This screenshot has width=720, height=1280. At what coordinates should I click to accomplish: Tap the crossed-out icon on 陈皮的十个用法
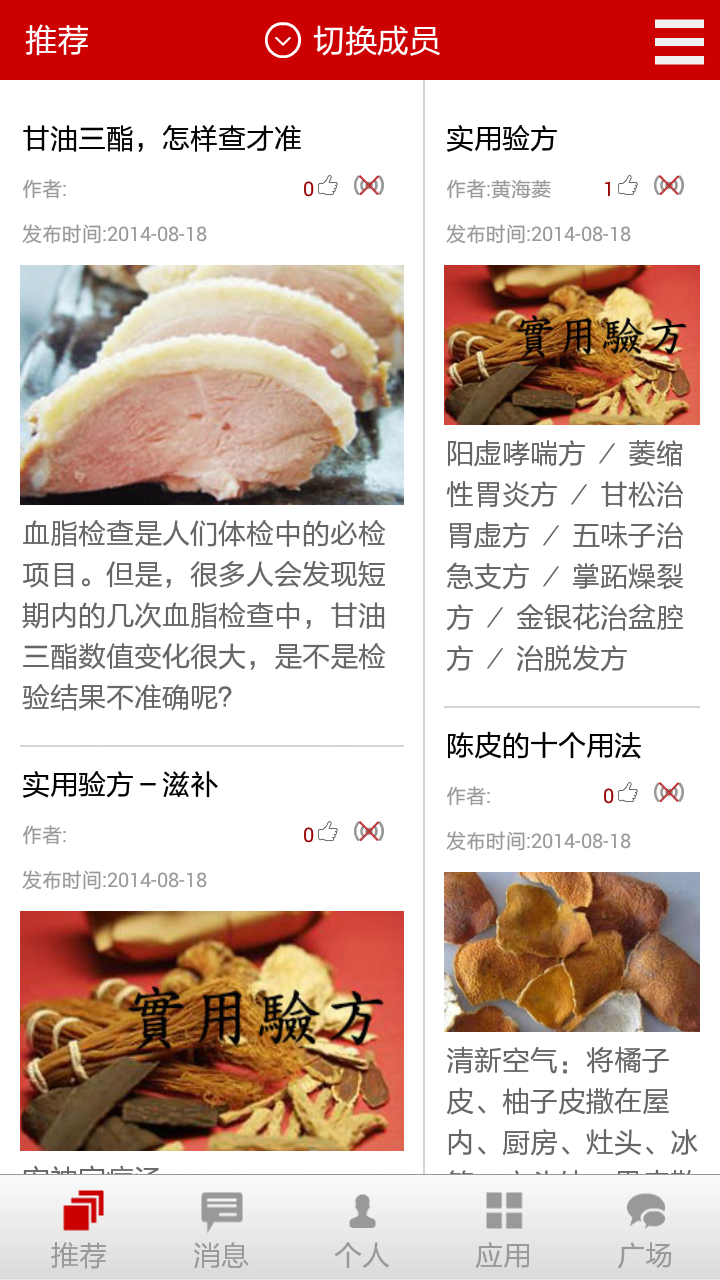pyautogui.click(x=669, y=793)
